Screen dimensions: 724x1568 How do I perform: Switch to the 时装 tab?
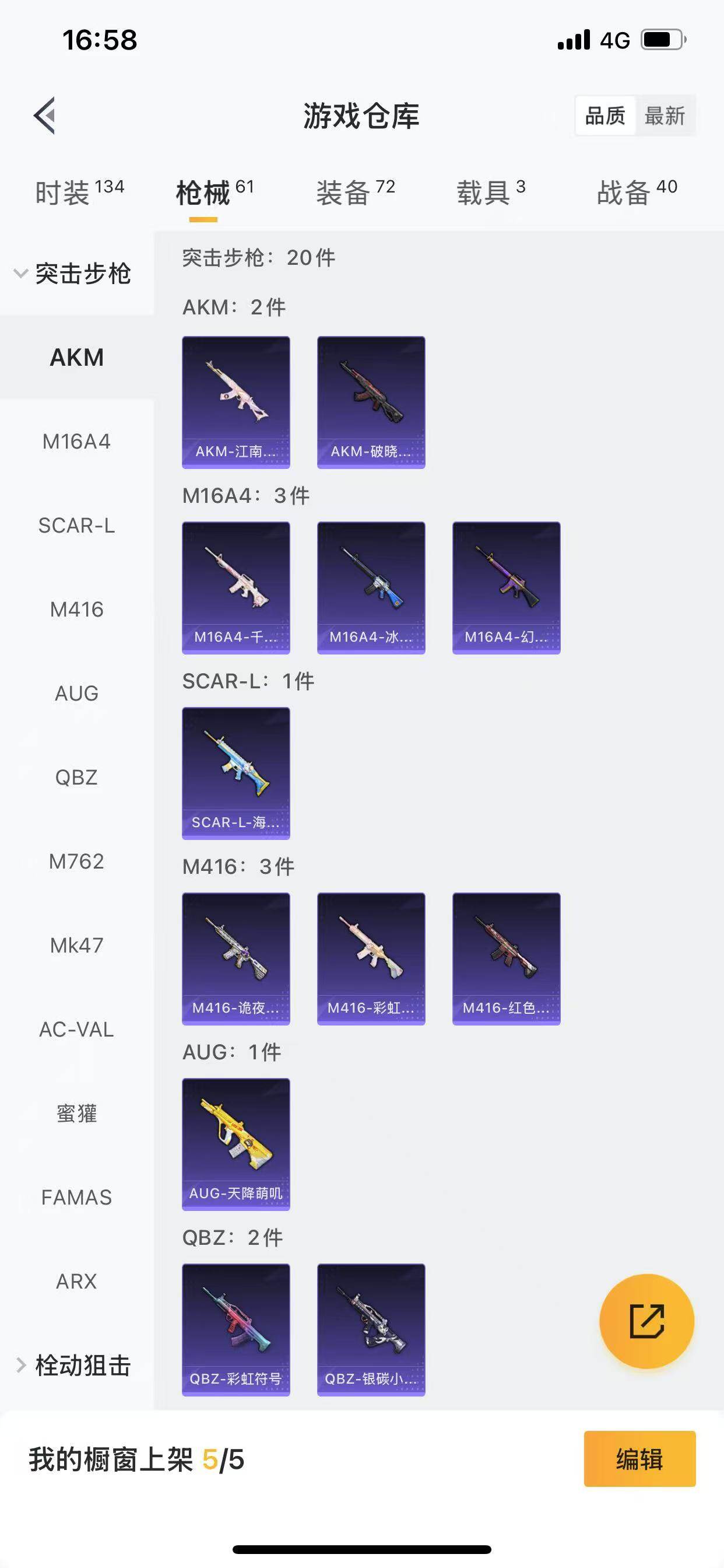point(79,192)
